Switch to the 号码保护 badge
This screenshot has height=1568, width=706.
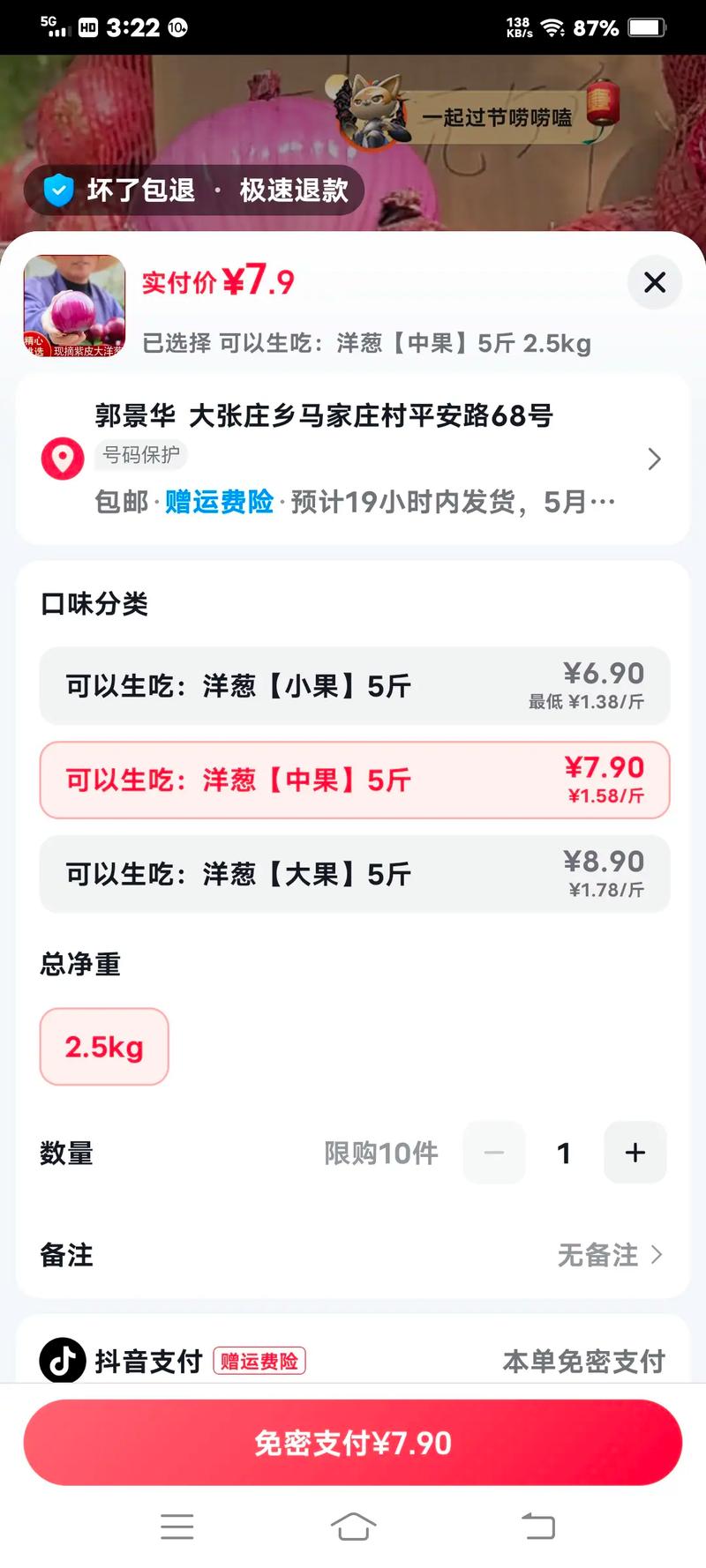[x=141, y=455]
